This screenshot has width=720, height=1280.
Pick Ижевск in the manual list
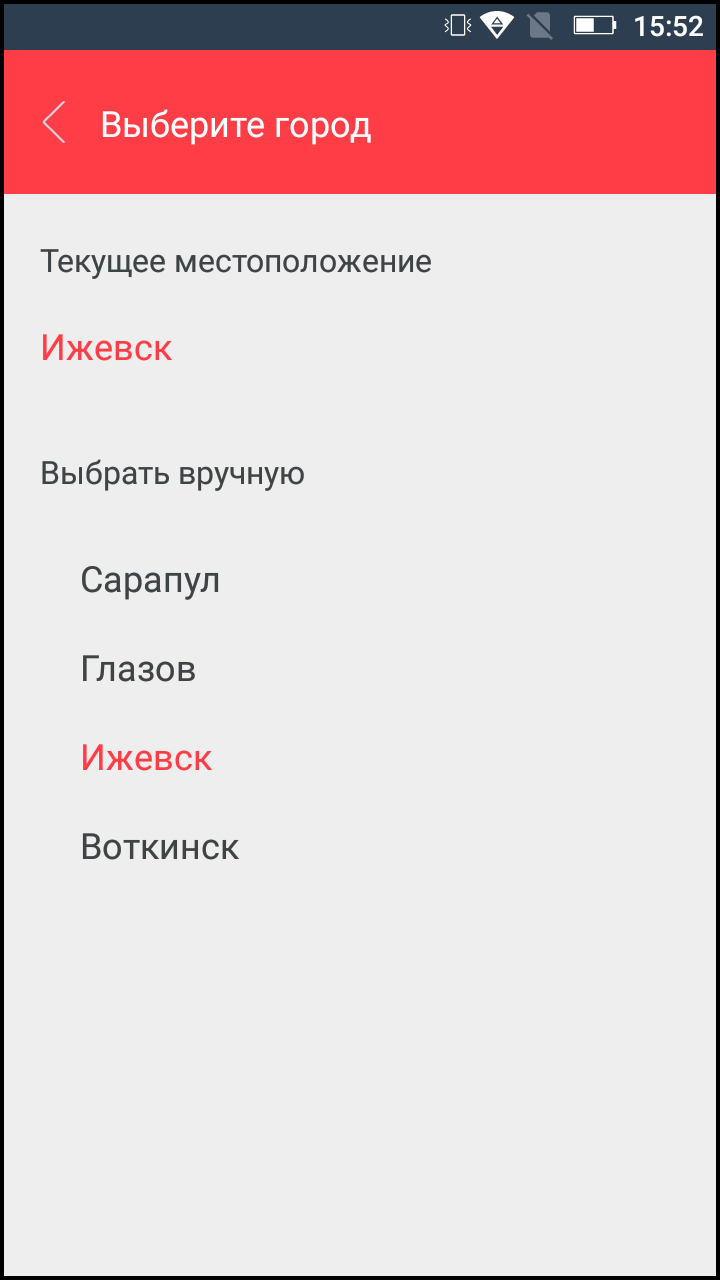(x=146, y=758)
